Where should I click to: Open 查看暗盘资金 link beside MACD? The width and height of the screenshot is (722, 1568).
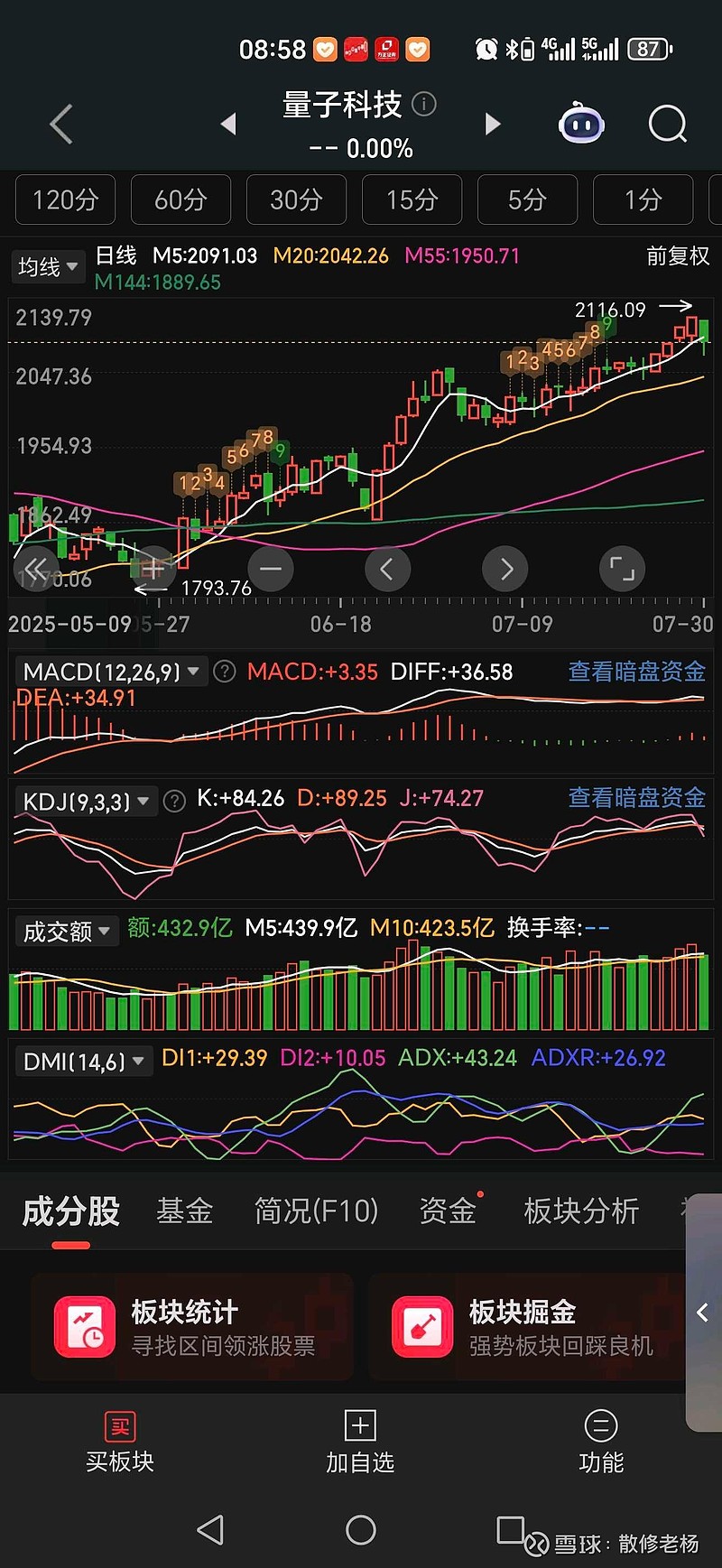click(636, 672)
